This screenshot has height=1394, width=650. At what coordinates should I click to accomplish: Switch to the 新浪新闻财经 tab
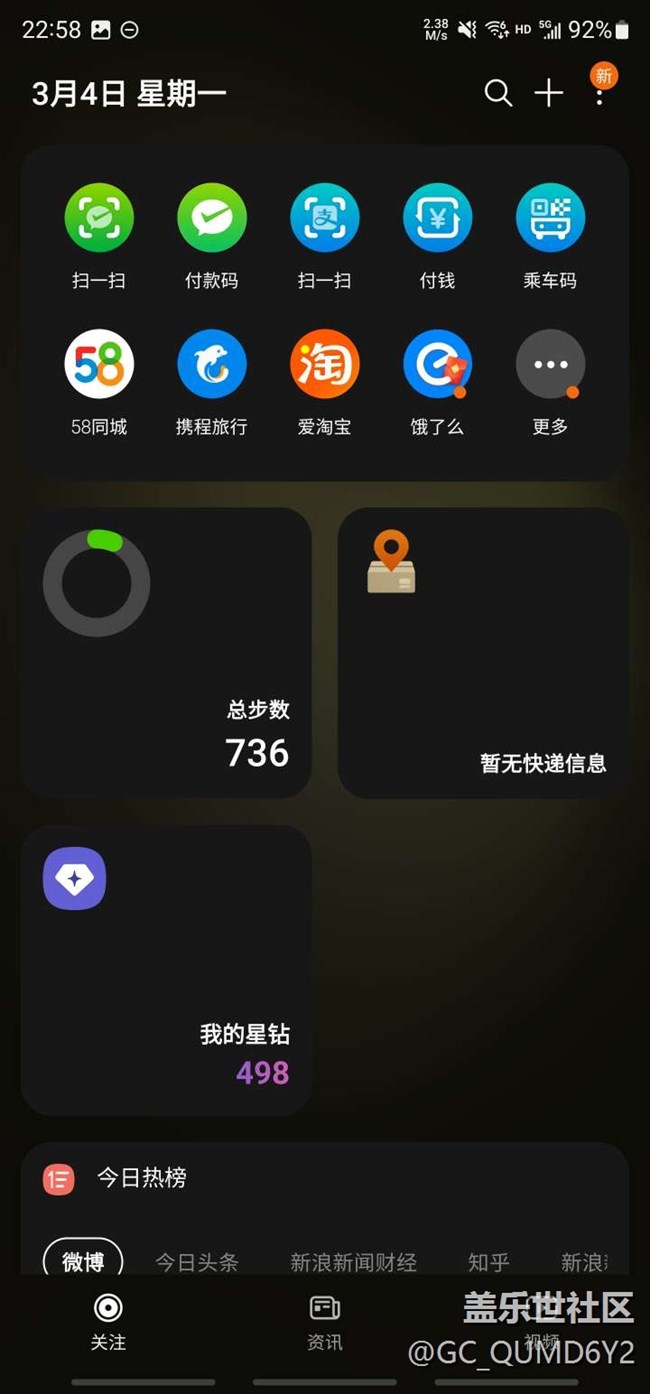coord(353,1262)
